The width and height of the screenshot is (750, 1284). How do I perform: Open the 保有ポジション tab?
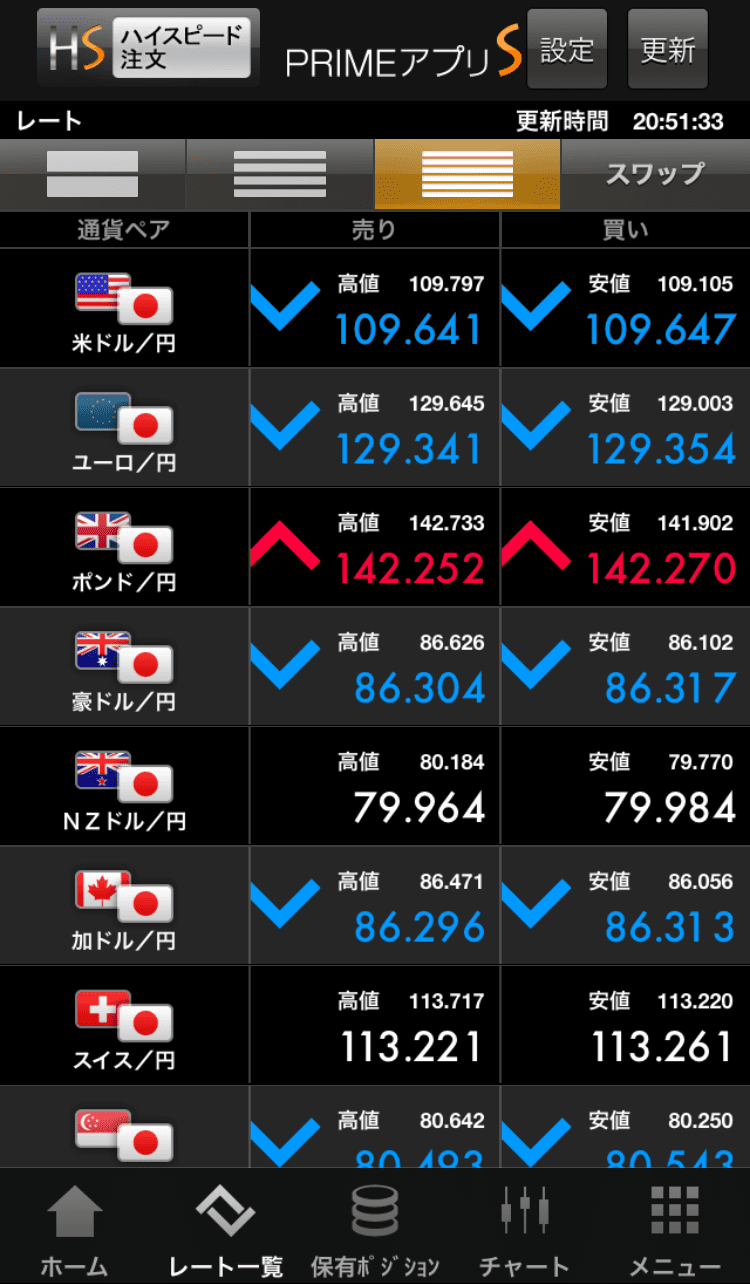375,1227
